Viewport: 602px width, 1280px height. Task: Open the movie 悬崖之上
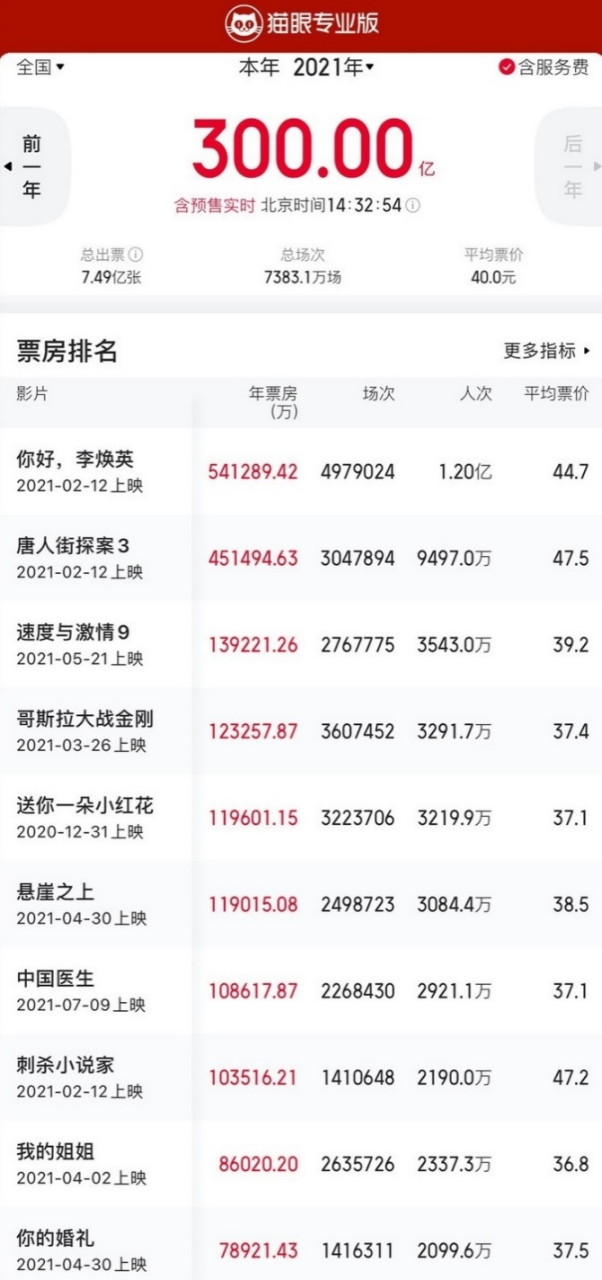301,905
